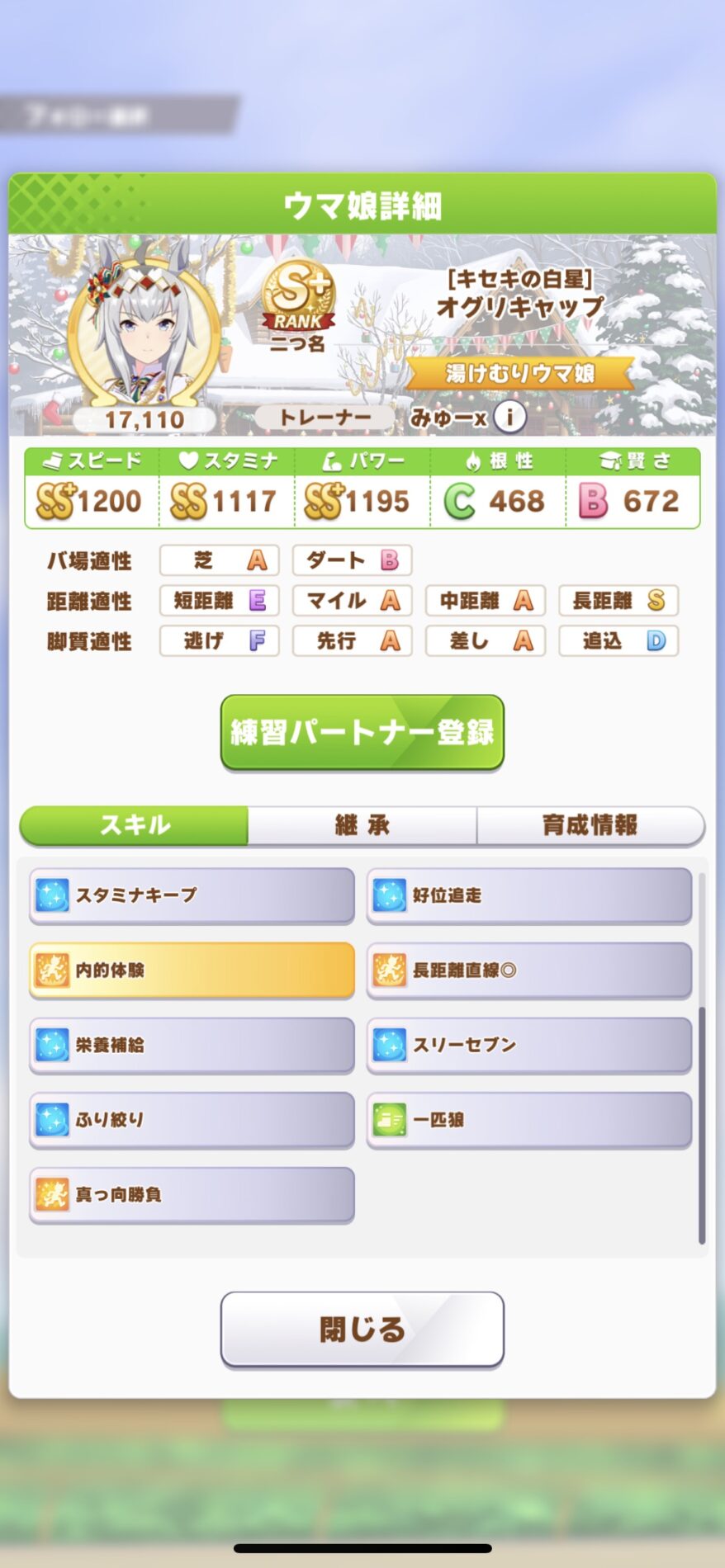Image resolution: width=725 pixels, height=1568 pixels.
Task: Open the 好位追走 skill
Action: 528,895
